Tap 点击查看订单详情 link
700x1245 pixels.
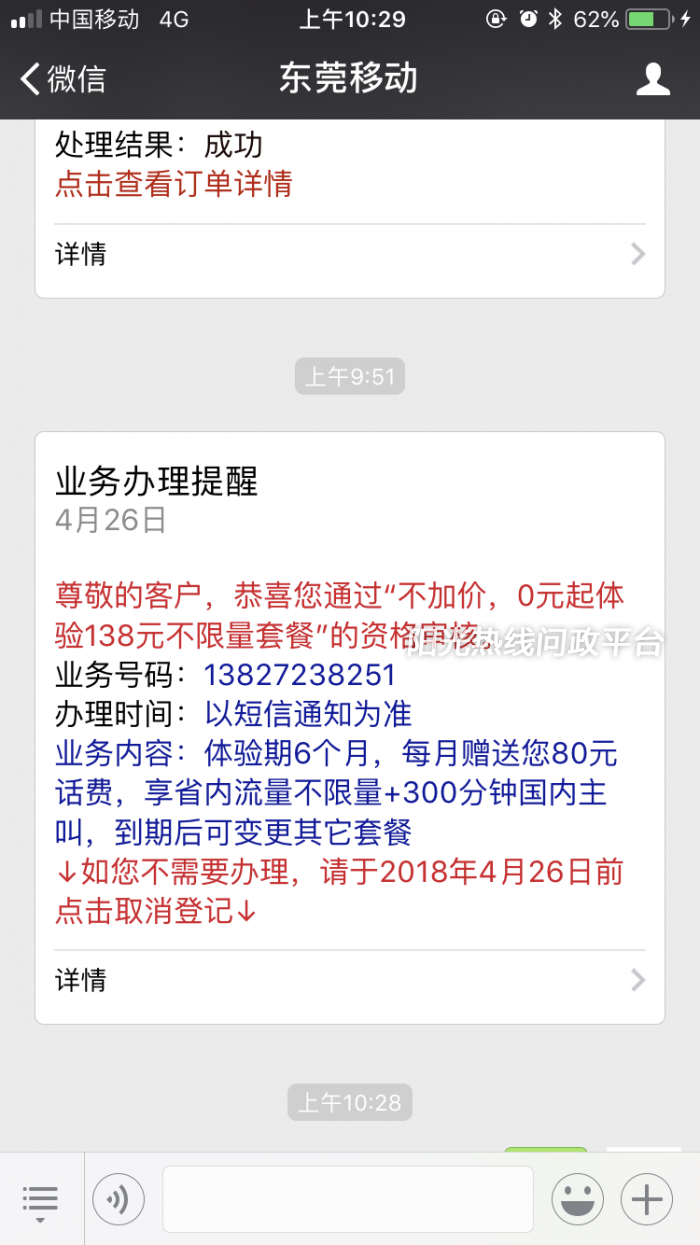173,185
